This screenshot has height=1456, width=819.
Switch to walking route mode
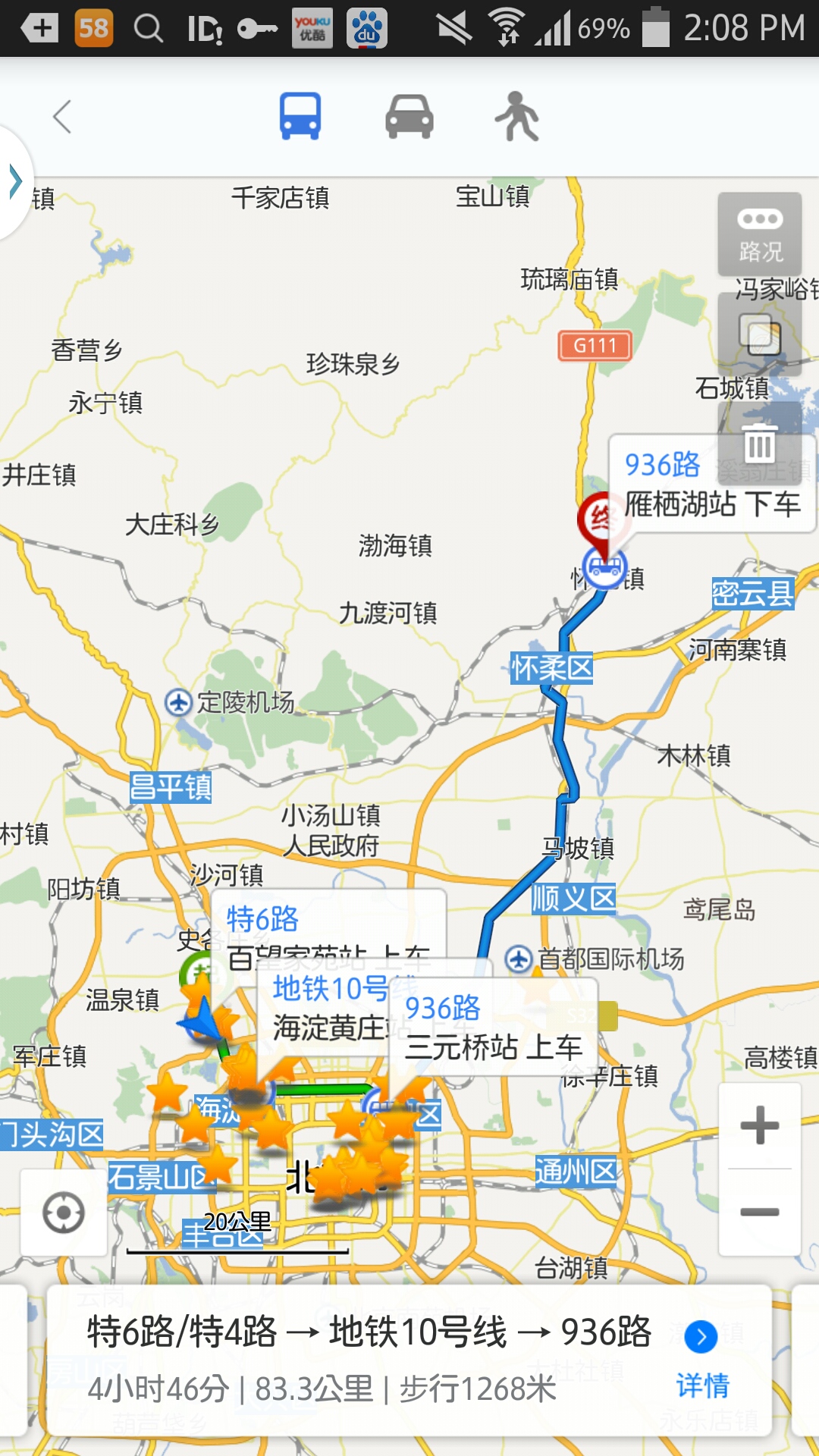tap(518, 117)
